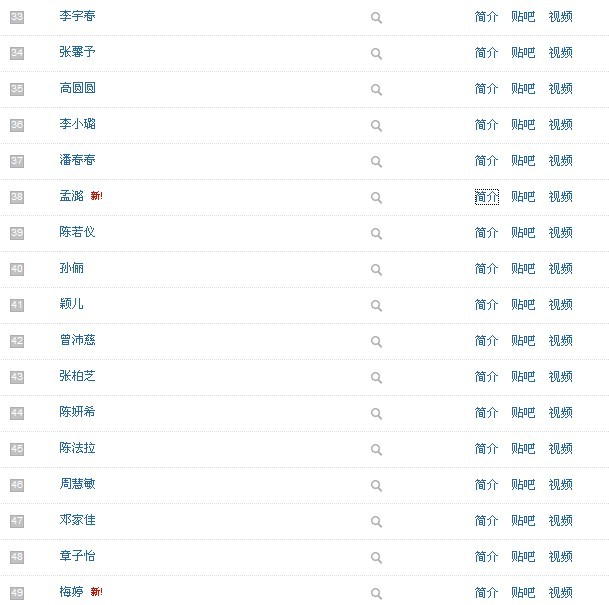The image size is (609, 605).
Task: Open 视频 for 梅婷
Action: tap(560, 593)
